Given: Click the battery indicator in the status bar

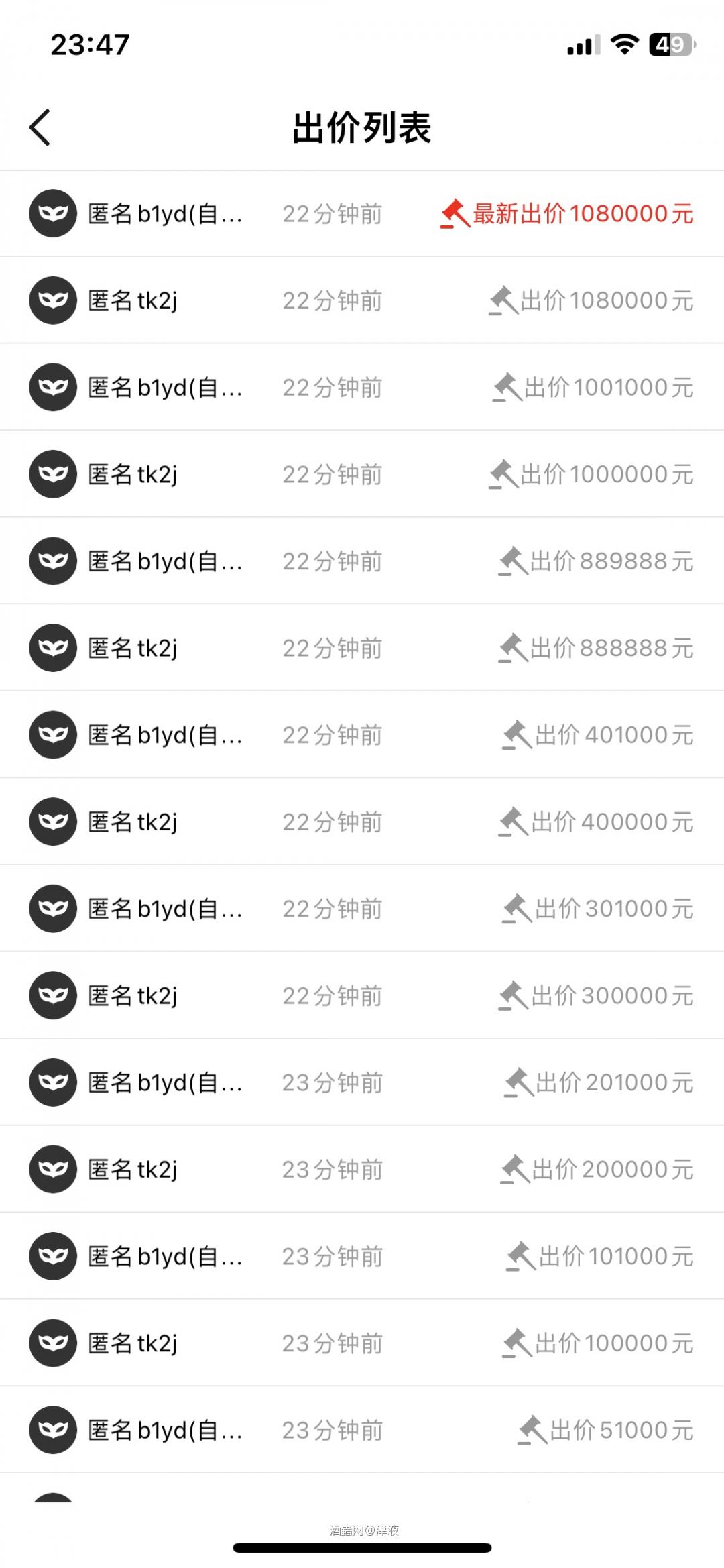Looking at the screenshot, I should [x=670, y=44].
